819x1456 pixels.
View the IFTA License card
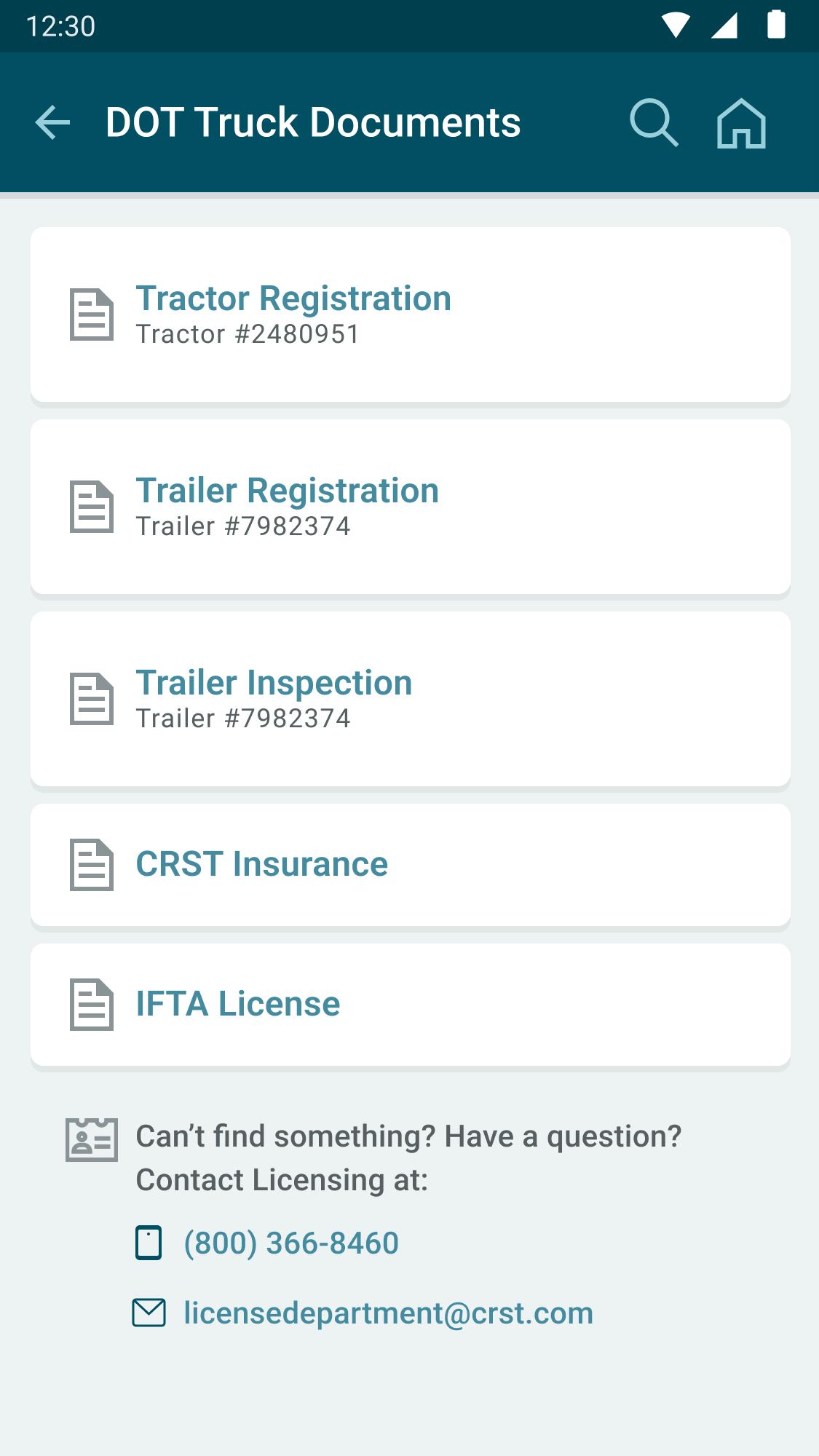[411, 1005]
